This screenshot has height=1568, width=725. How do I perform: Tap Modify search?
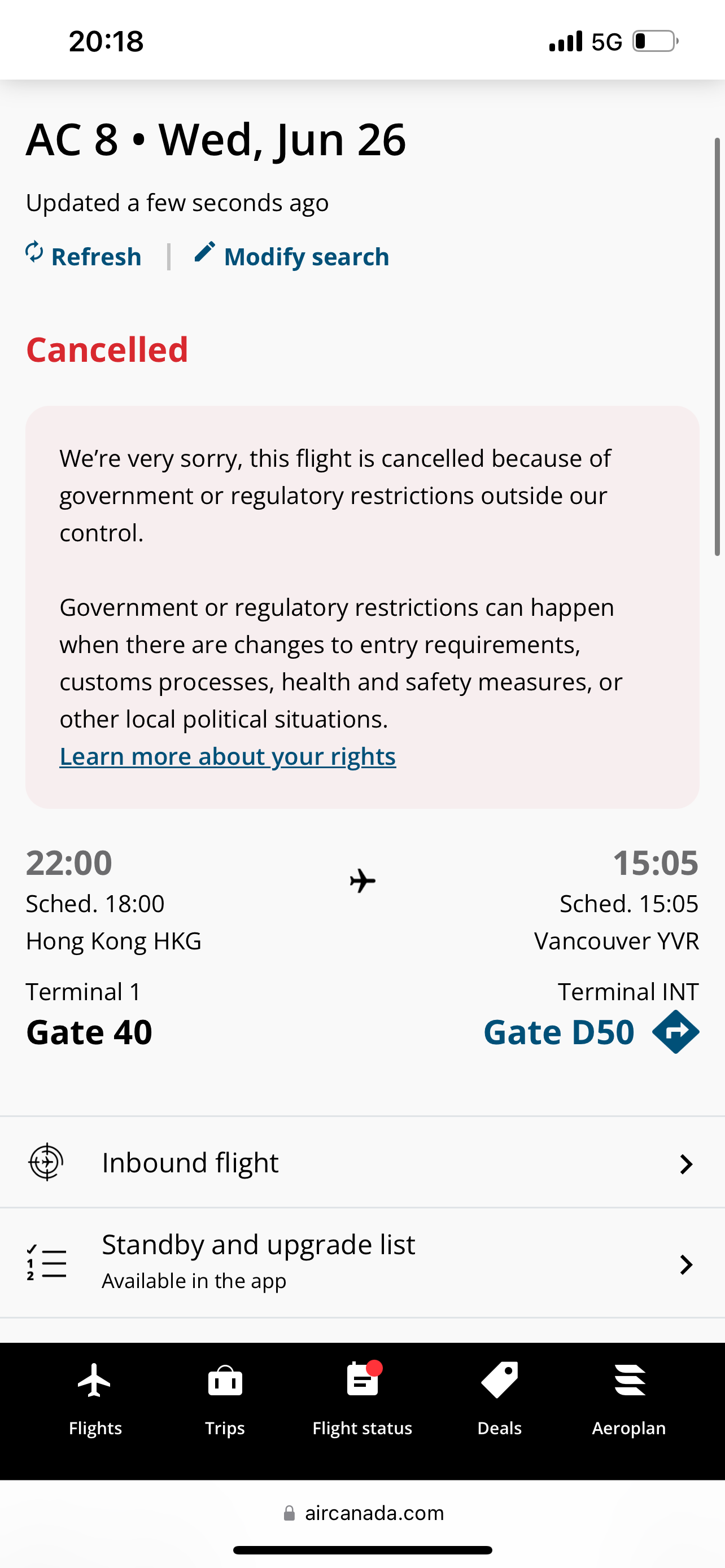tap(291, 256)
